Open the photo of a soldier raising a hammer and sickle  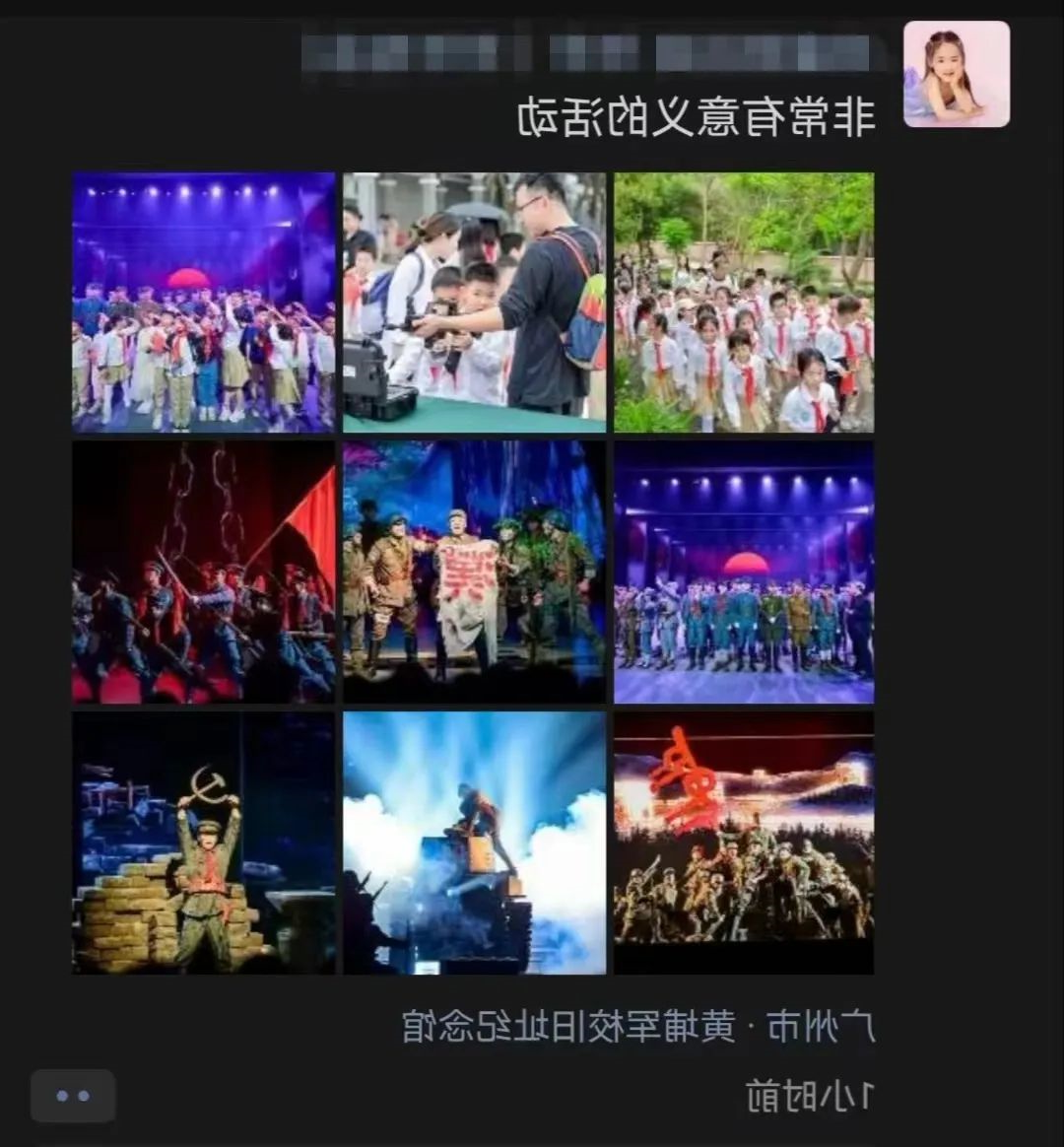tap(204, 843)
